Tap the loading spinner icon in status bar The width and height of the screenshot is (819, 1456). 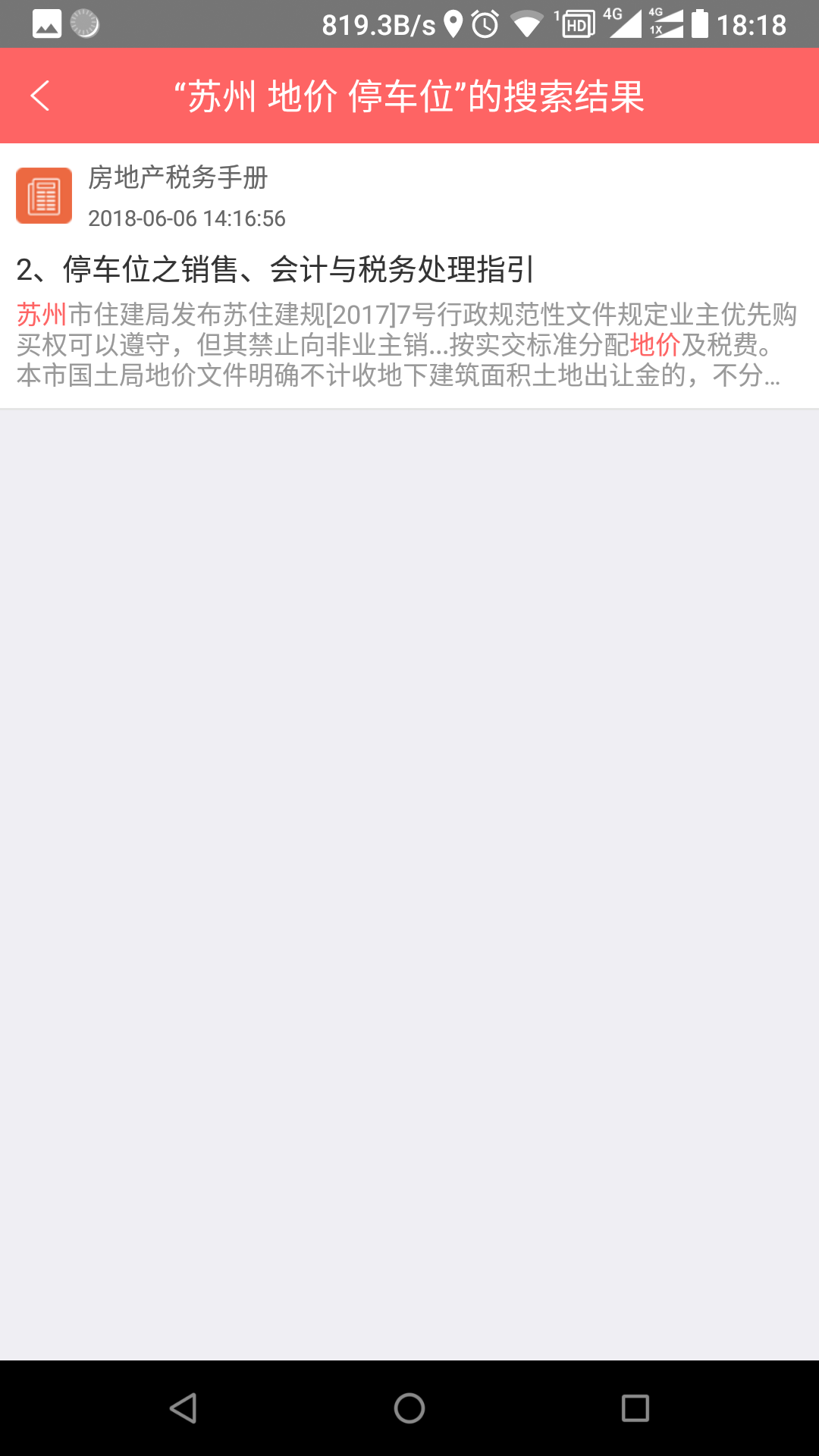point(83,24)
